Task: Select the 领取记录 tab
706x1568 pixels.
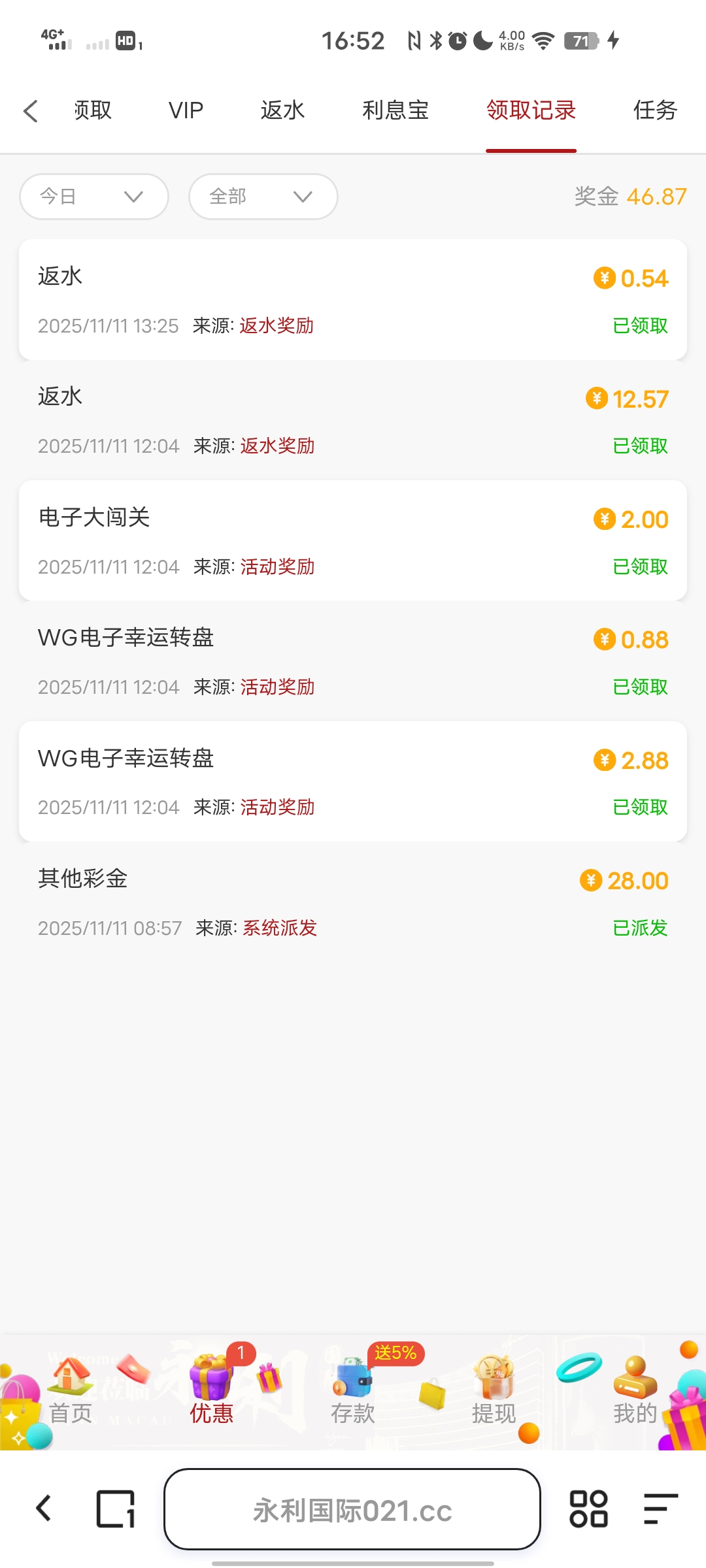Action: tap(531, 110)
